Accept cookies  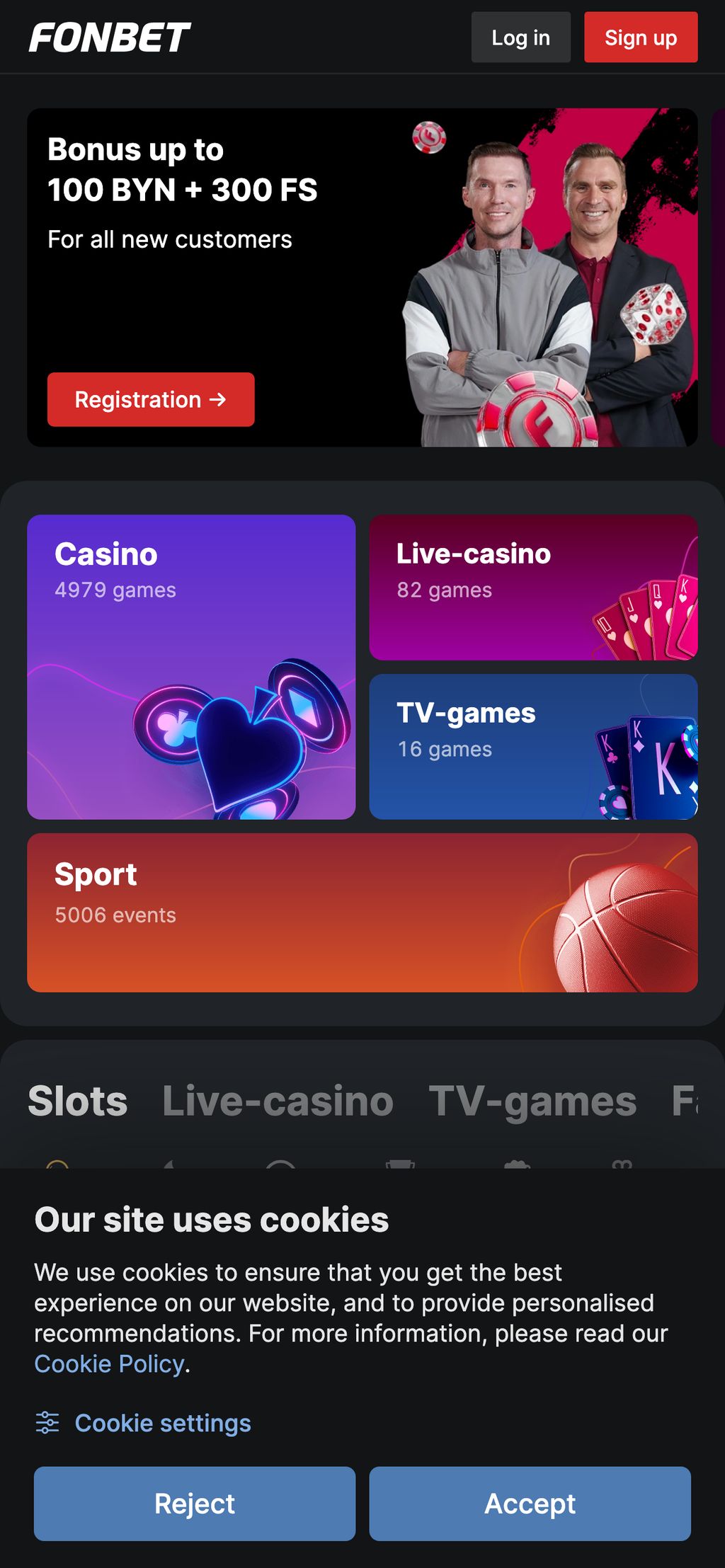tap(530, 1504)
